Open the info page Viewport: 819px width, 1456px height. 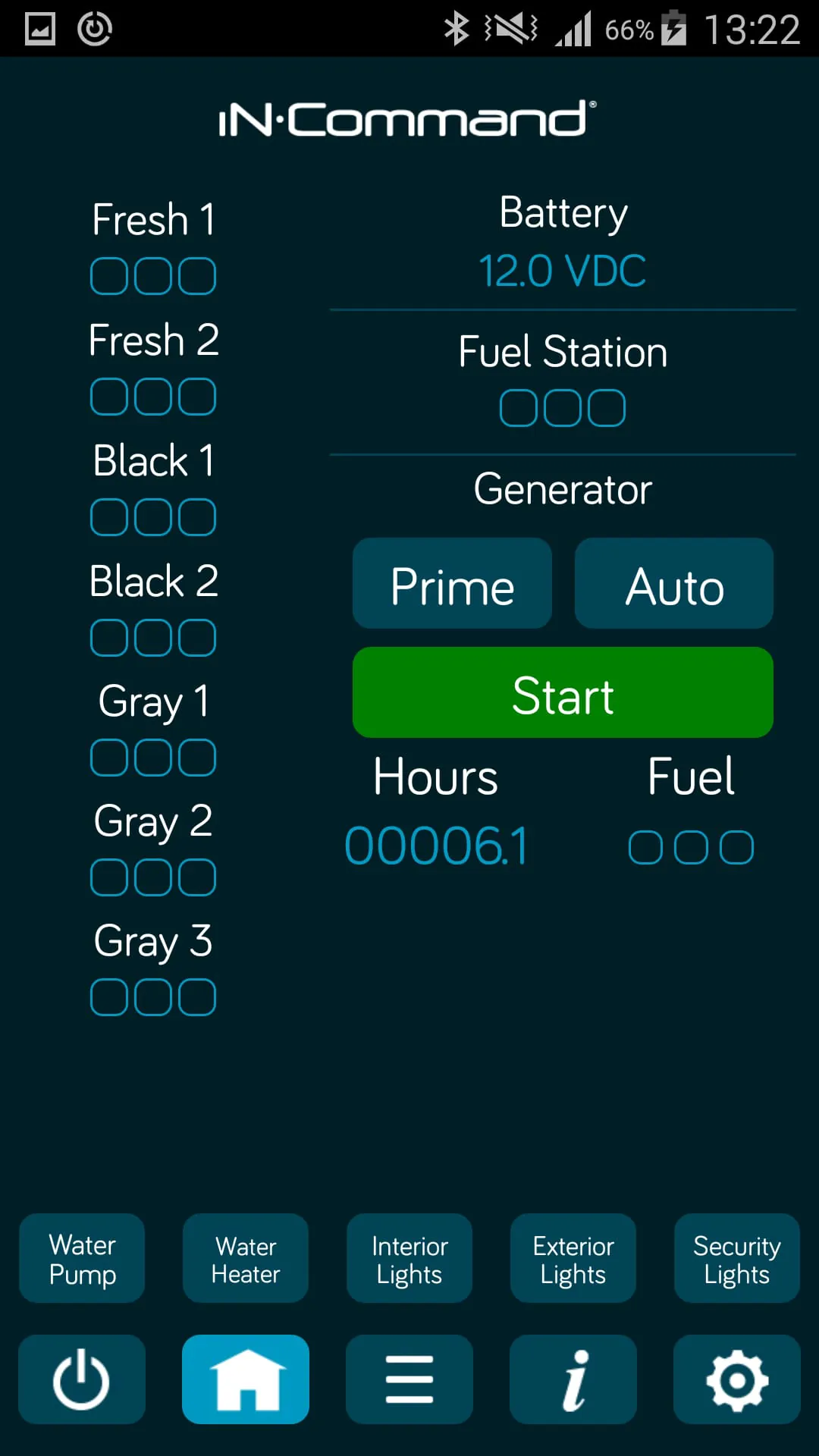(x=573, y=1379)
